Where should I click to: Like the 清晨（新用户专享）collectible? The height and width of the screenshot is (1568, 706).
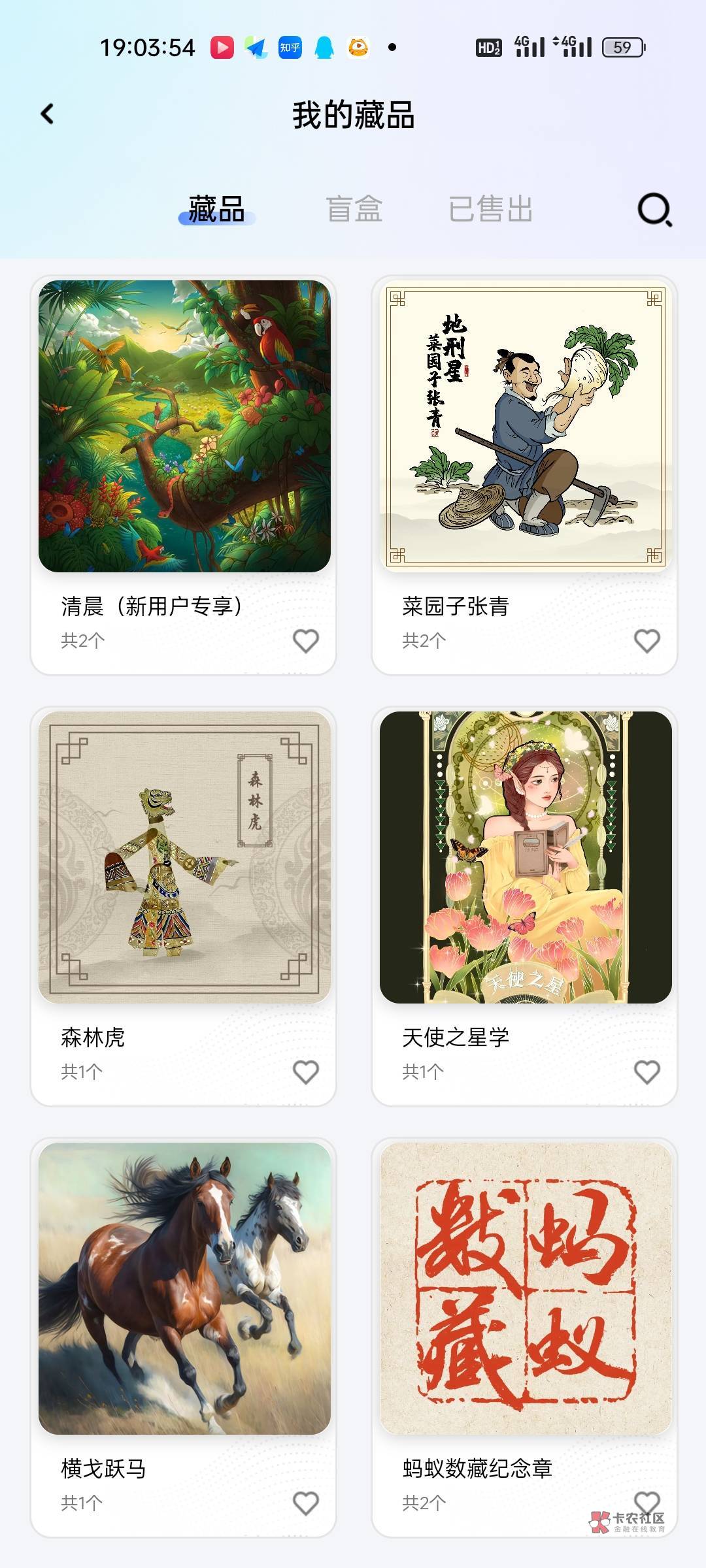pos(305,641)
